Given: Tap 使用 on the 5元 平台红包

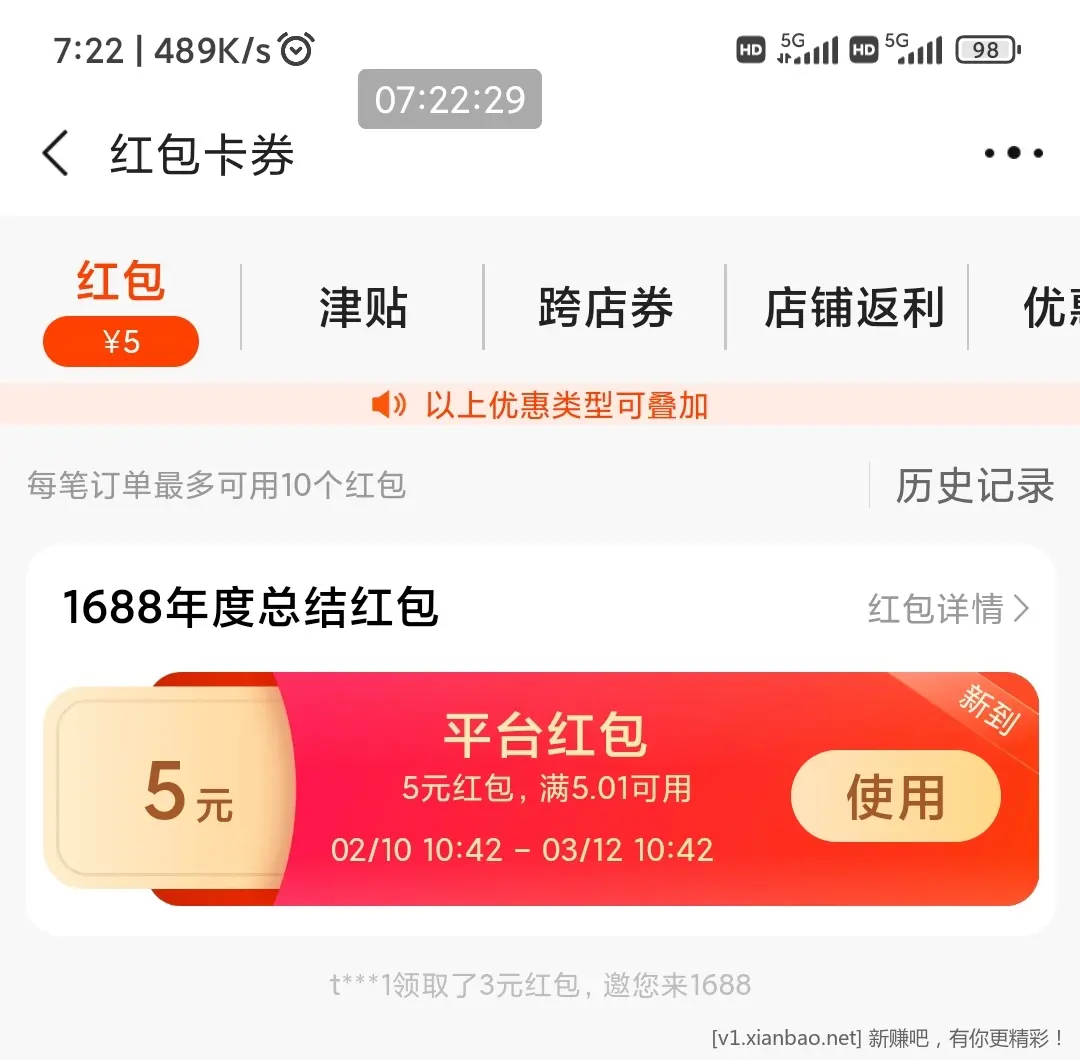Looking at the screenshot, I should tap(895, 797).
